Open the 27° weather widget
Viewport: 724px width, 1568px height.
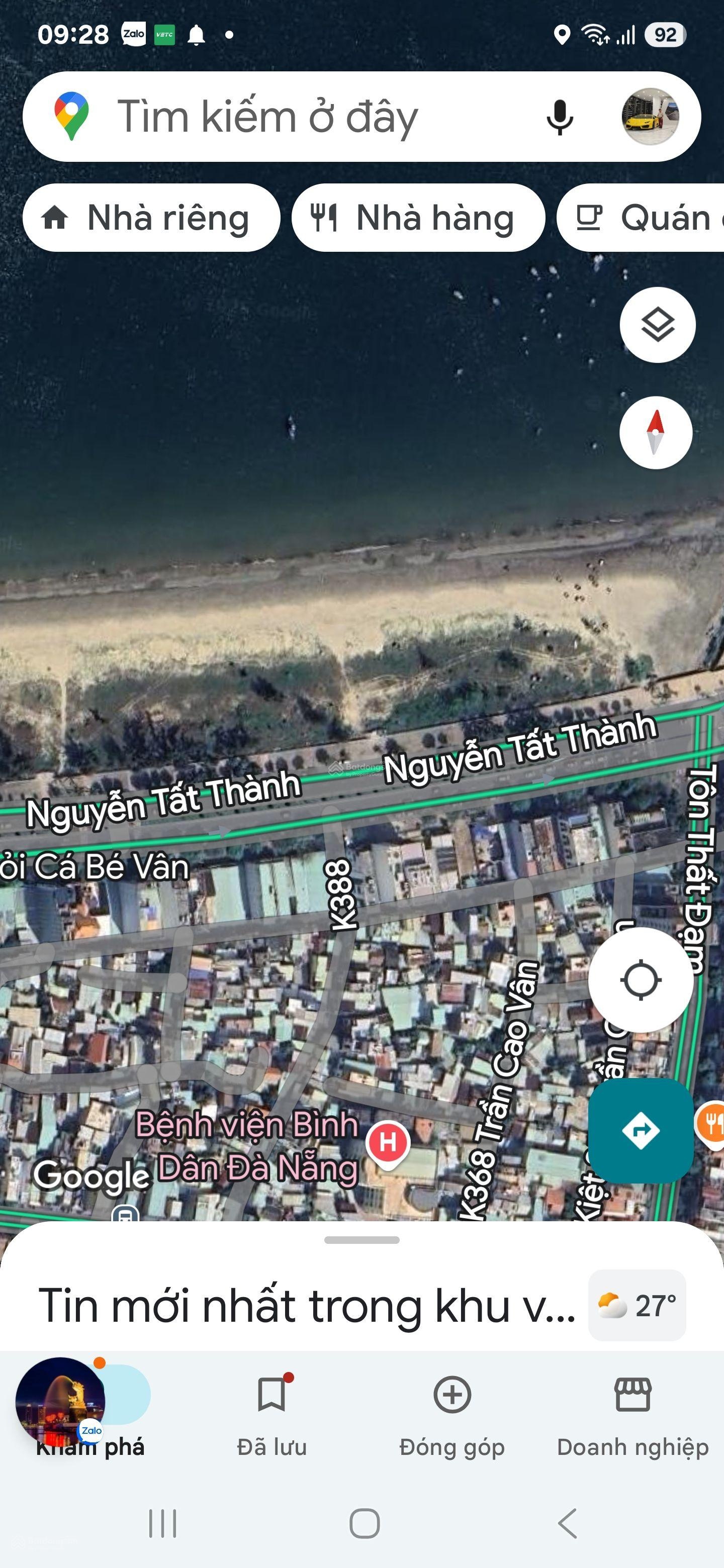(637, 1306)
